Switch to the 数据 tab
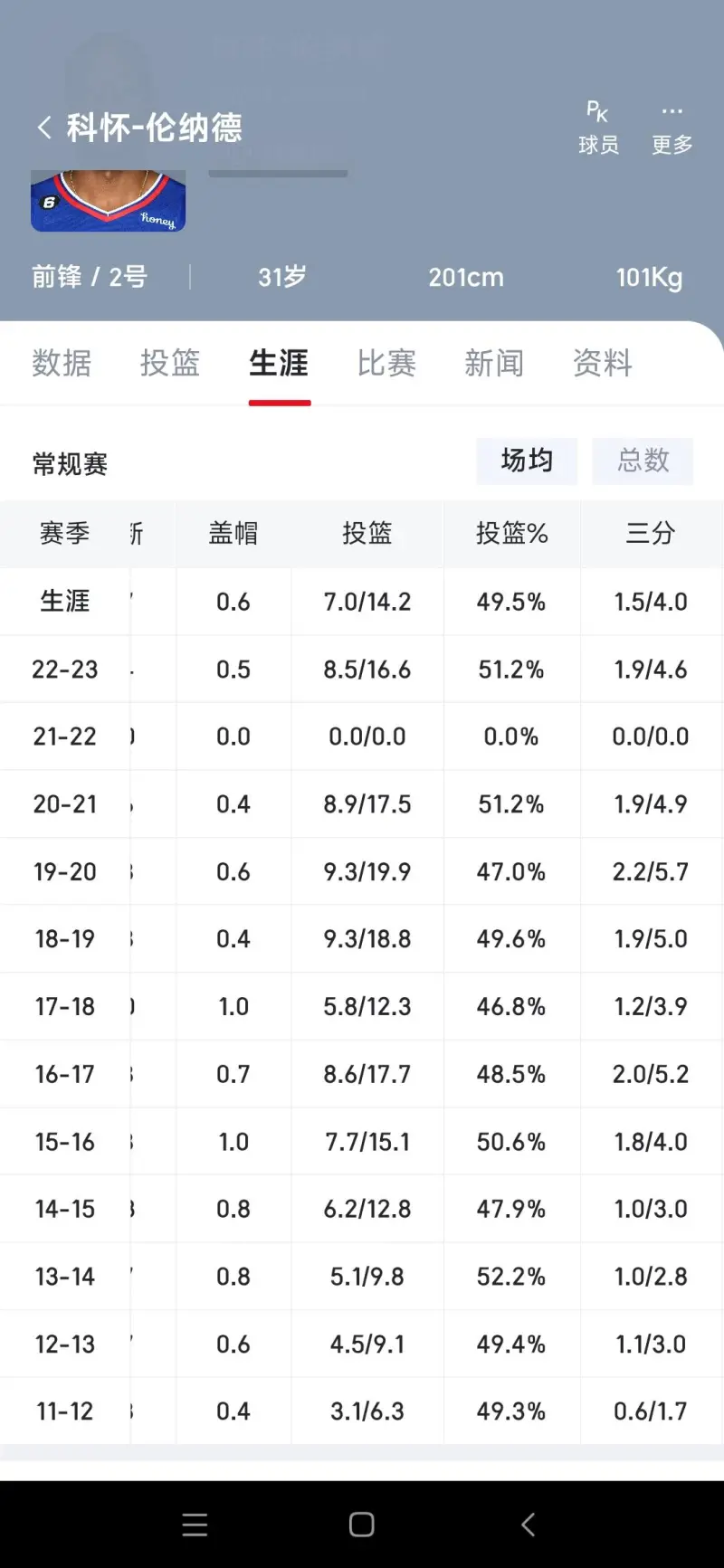Image resolution: width=724 pixels, height=1568 pixels. click(x=62, y=363)
